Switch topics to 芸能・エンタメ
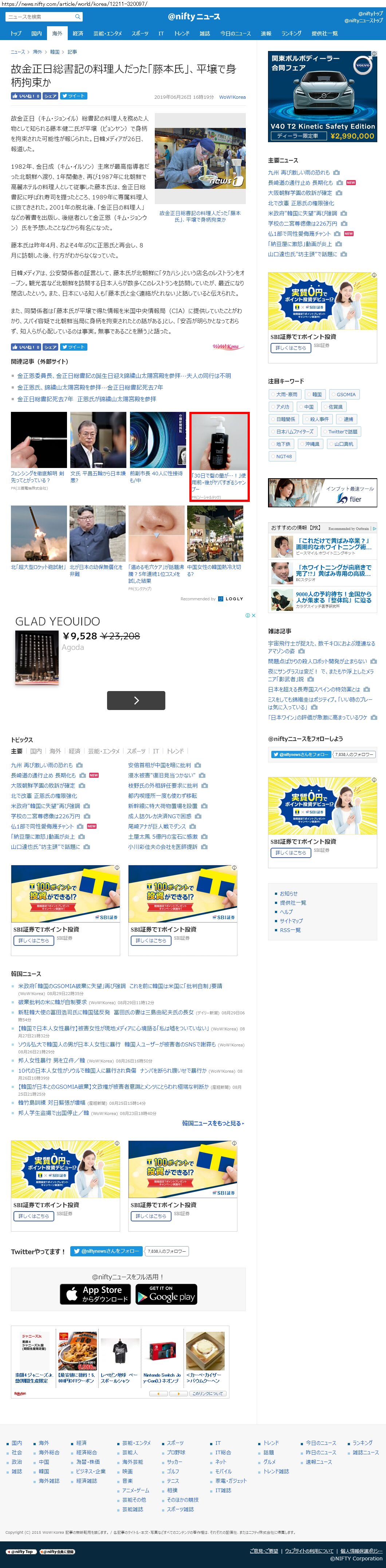Screen dimensions: 386x1568 click(x=104, y=751)
